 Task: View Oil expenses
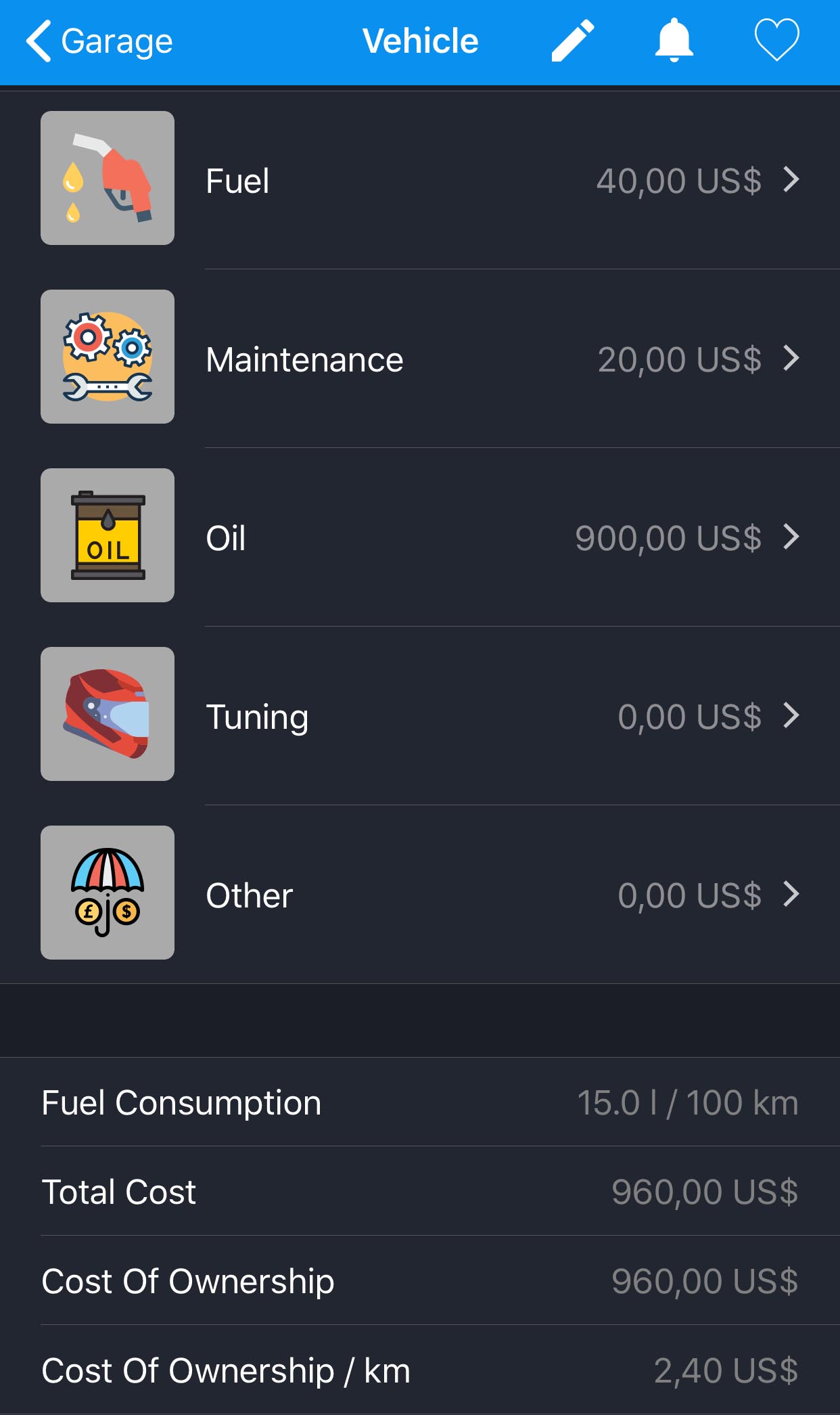pyautogui.click(x=420, y=537)
